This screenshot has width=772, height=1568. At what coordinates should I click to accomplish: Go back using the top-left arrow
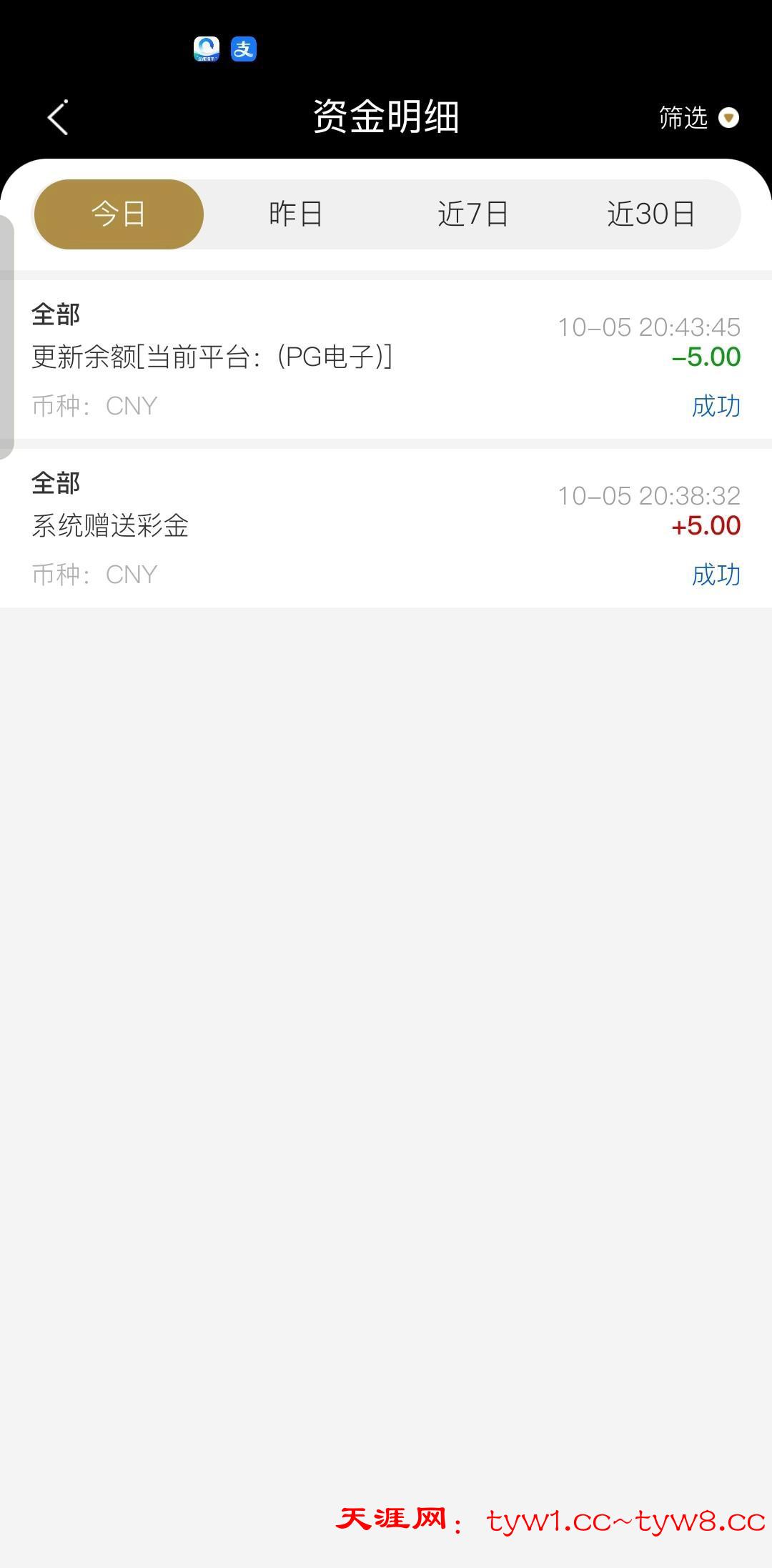58,117
